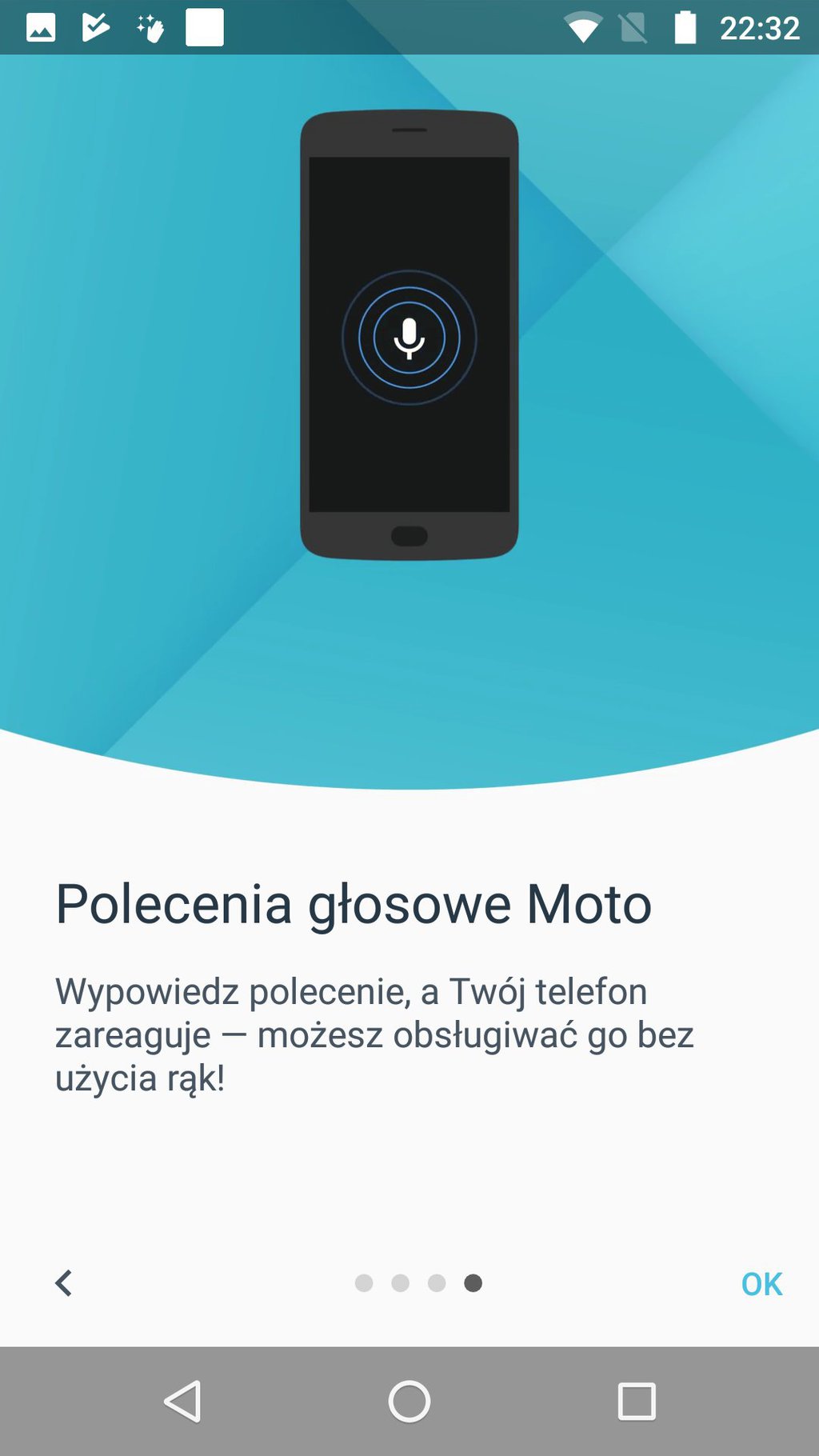
Task: Go to the home screen
Action: point(409,1402)
